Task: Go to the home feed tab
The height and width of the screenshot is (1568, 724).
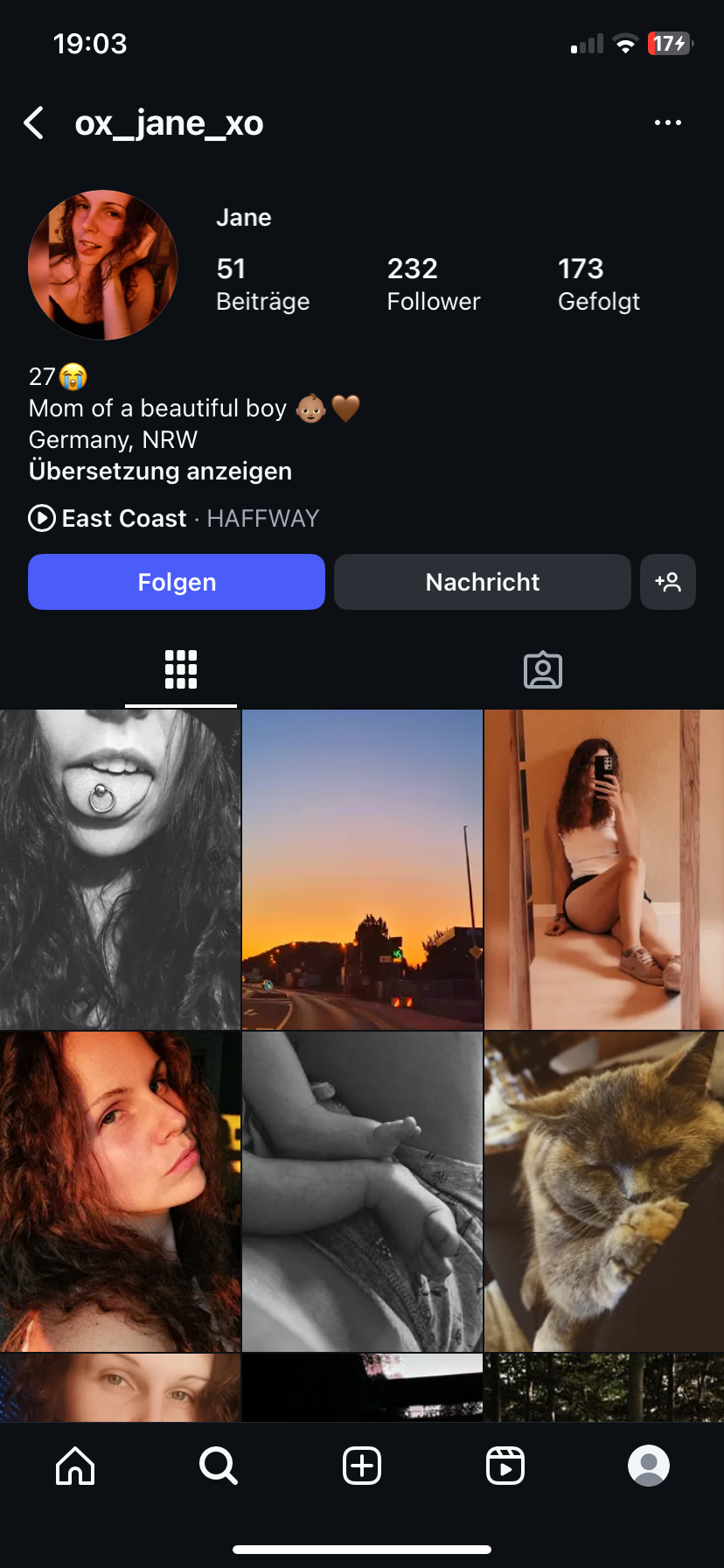Action: tap(75, 1465)
